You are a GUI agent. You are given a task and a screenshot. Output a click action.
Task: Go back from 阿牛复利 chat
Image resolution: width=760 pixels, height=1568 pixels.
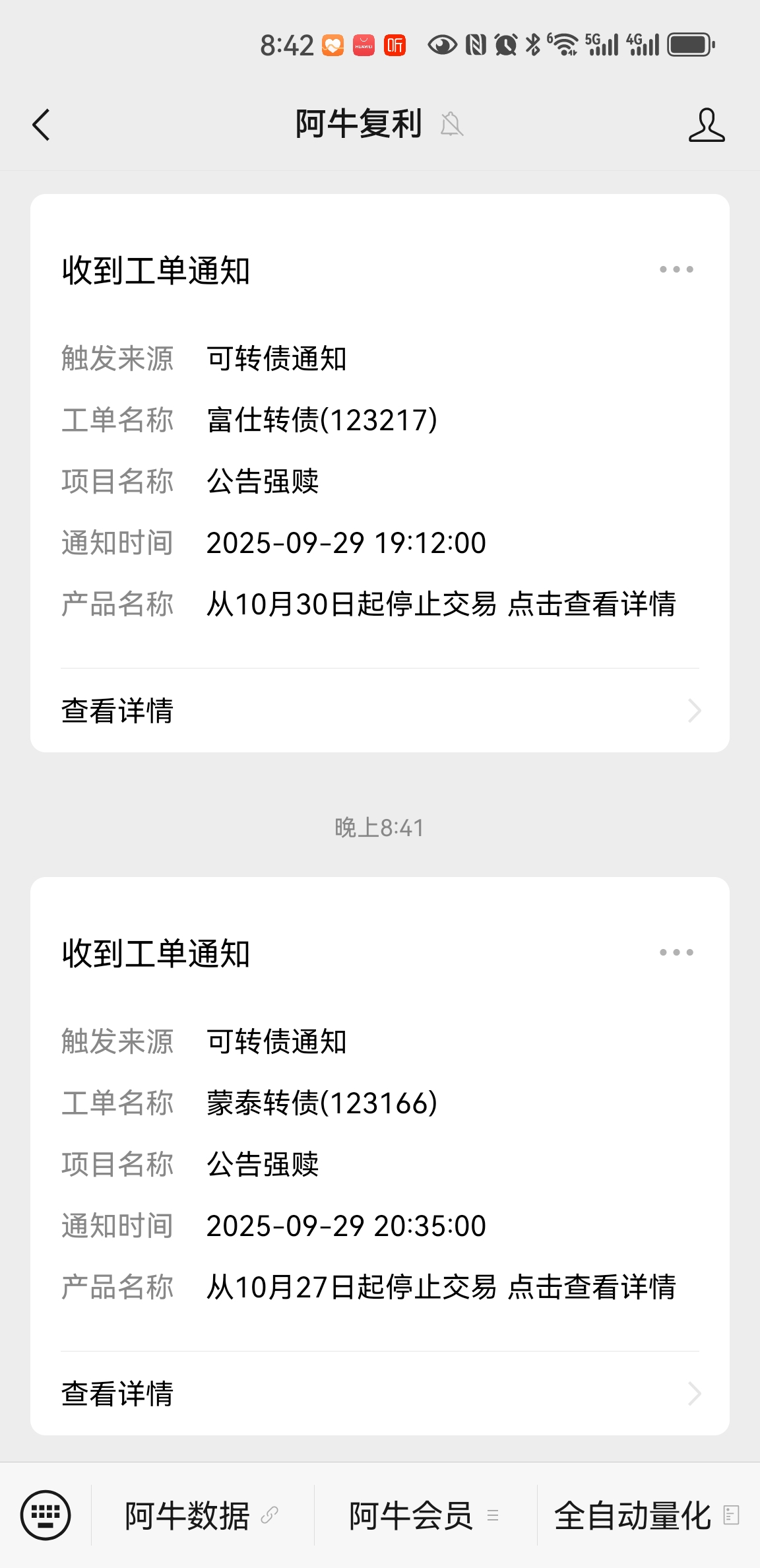41,125
